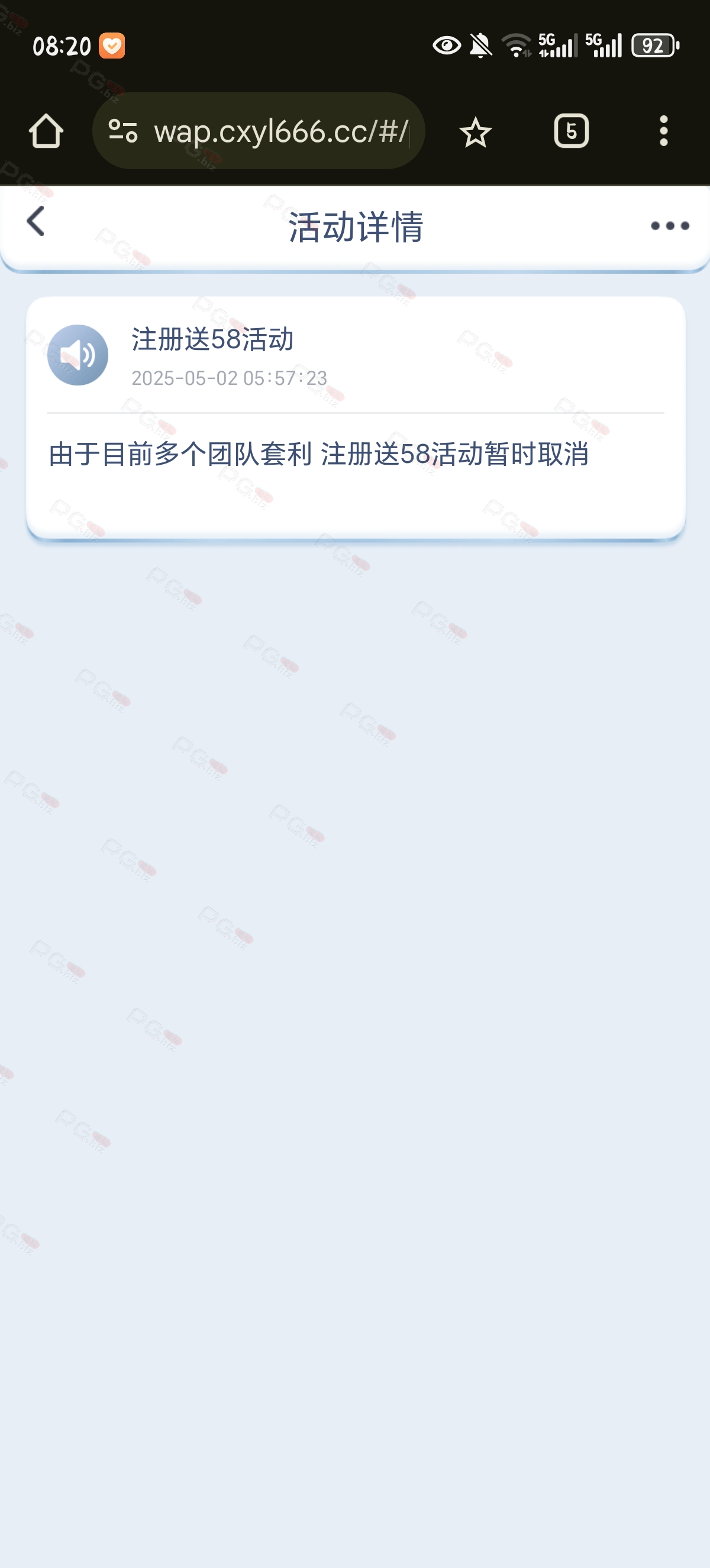Open the three-dot menu beside 活动详情
710x1568 pixels.
pos(670,226)
